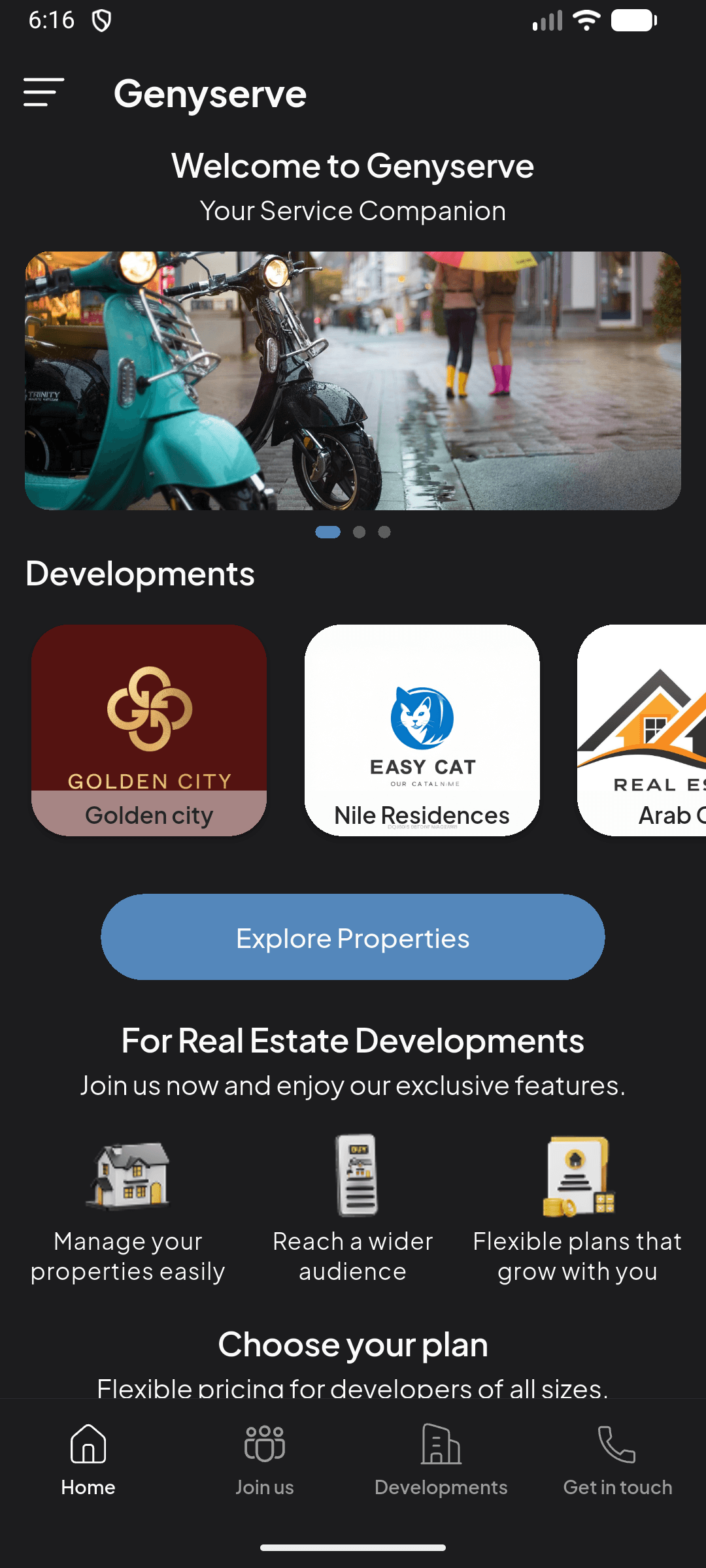Viewport: 706px width, 1568px height.
Task: Click the house icon above Manage your properties
Action: [x=128, y=1176]
